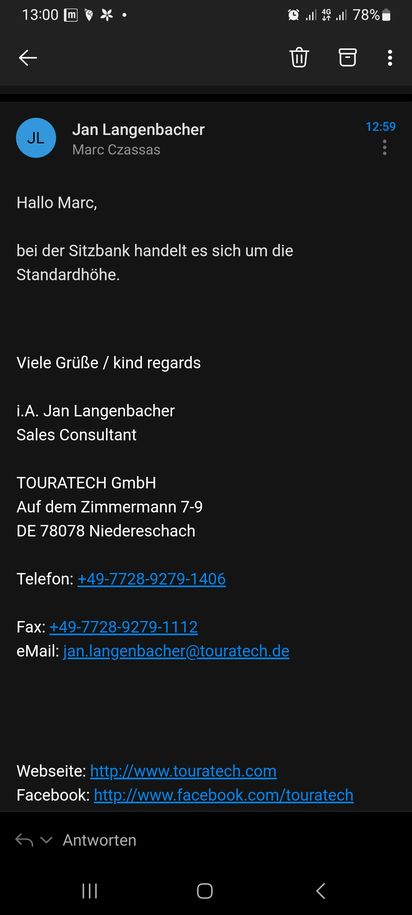The width and height of the screenshot is (412, 915).
Task: Reply using the Antworten button
Action: click(x=99, y=840)
